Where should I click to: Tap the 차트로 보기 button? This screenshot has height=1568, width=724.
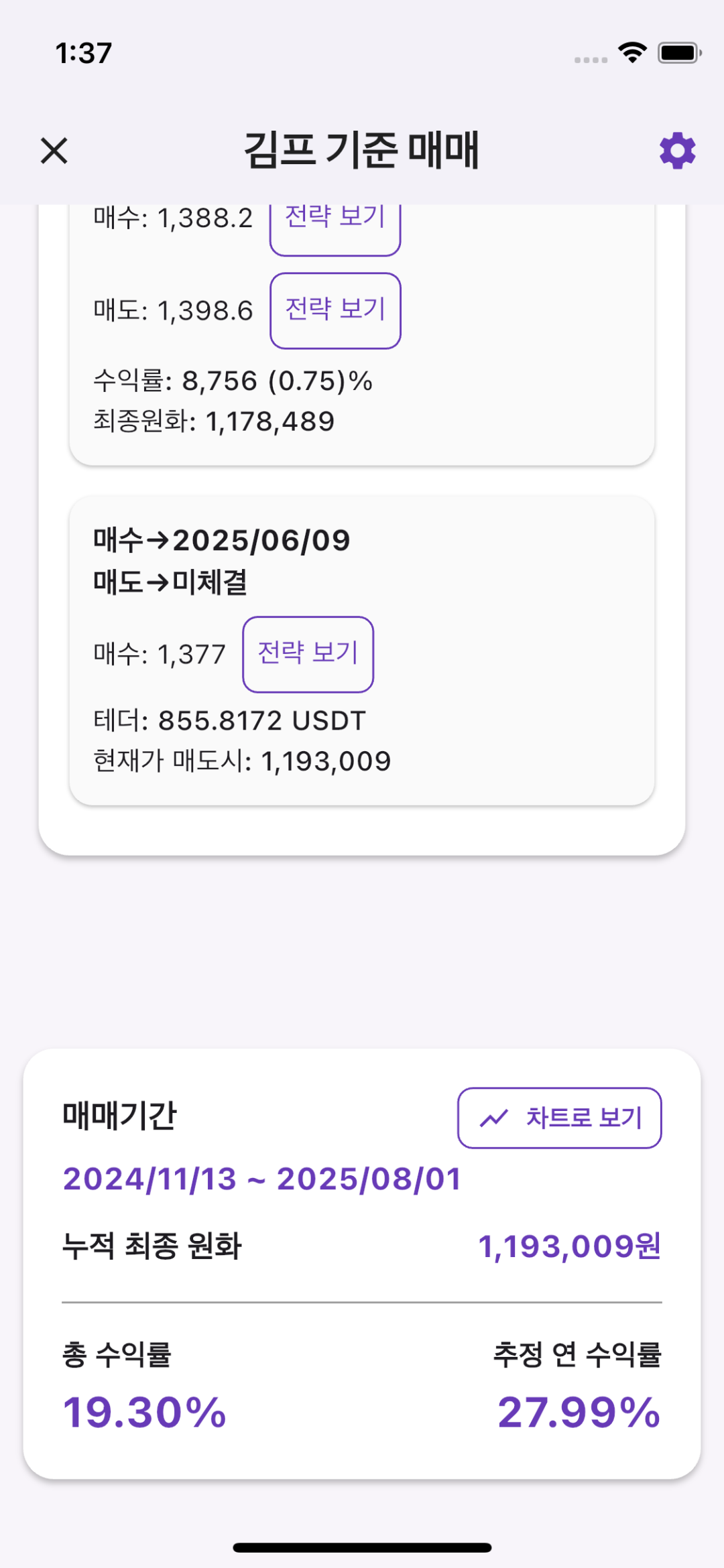560,1118
